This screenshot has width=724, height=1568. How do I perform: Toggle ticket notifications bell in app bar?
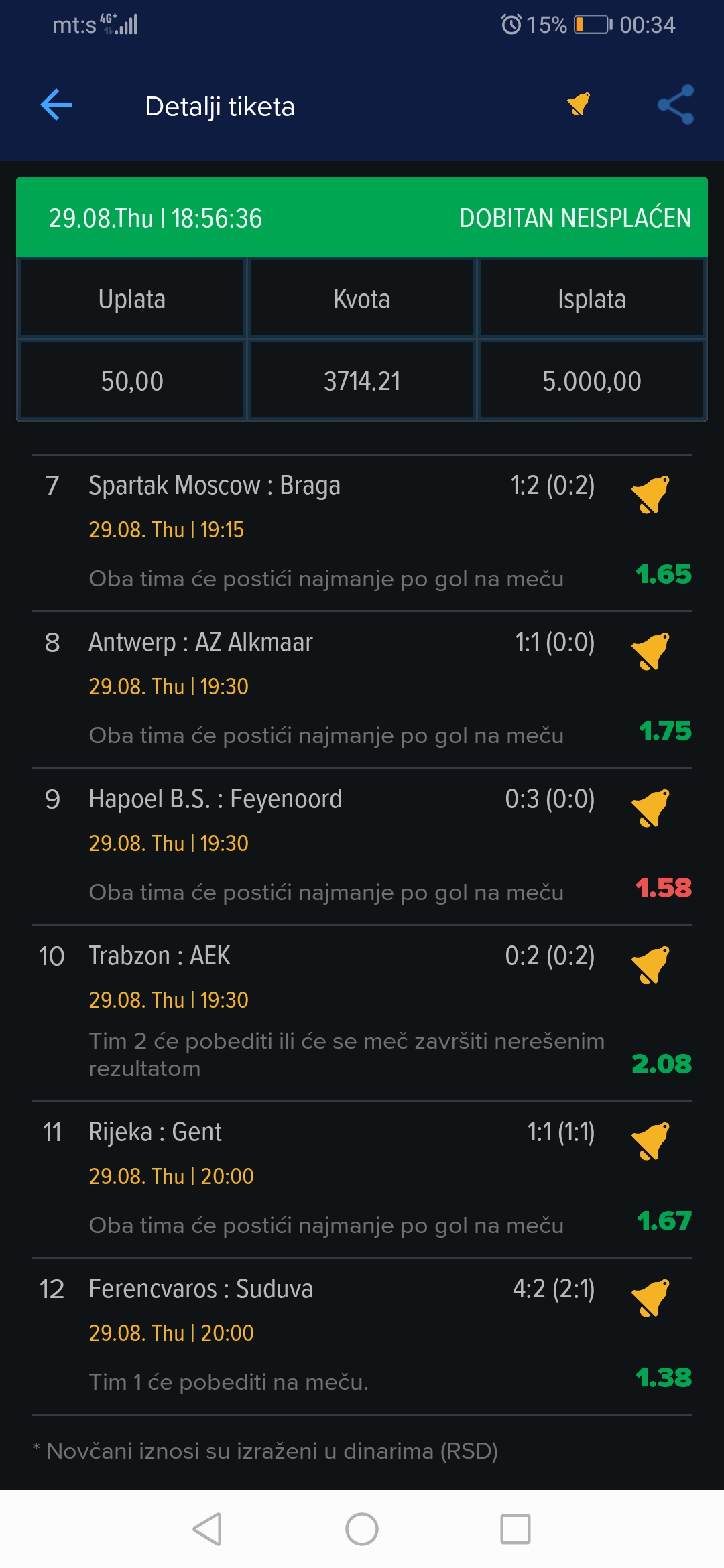[x=579, y=104]
